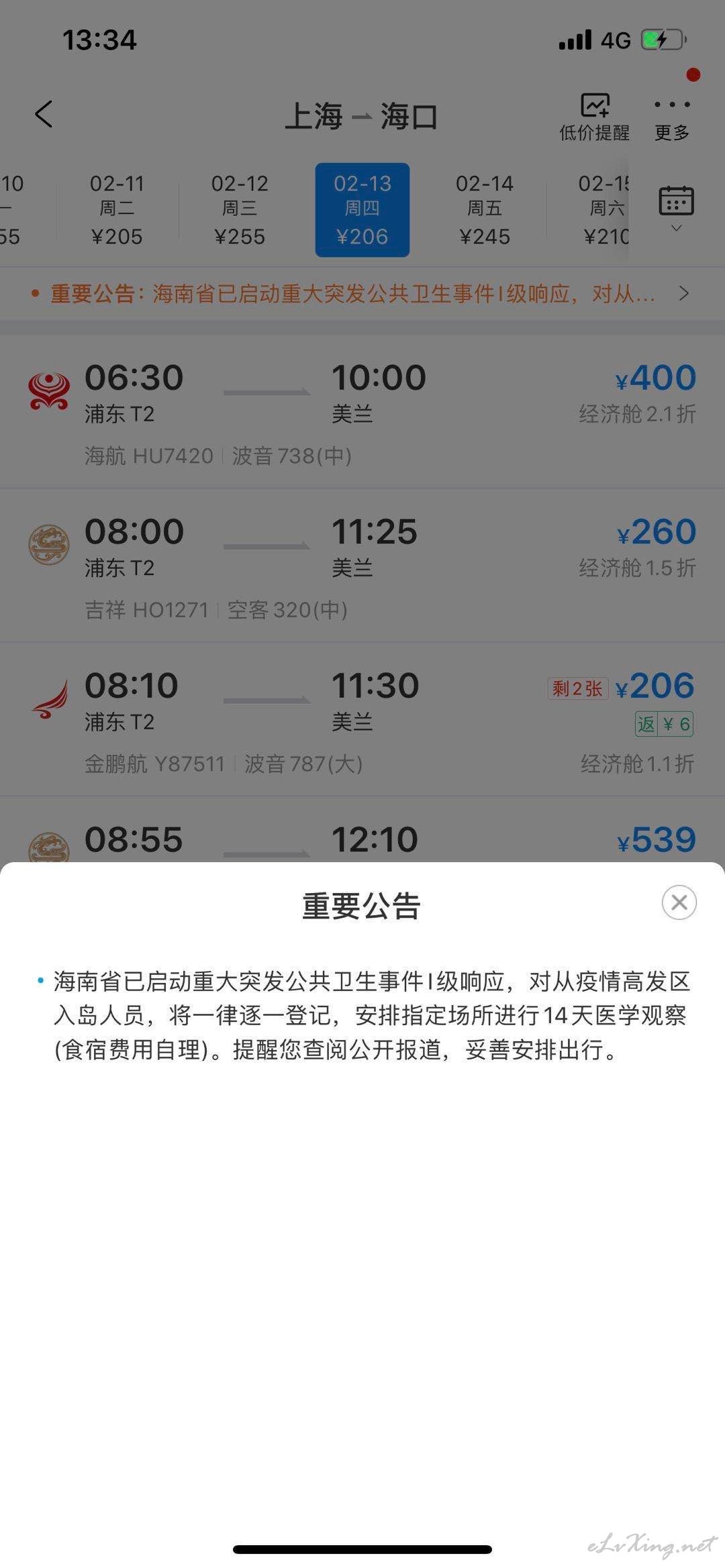This screenshot has width=725, height=1568.
Task: Select date 02-12 周三
Action: point(240,209)
